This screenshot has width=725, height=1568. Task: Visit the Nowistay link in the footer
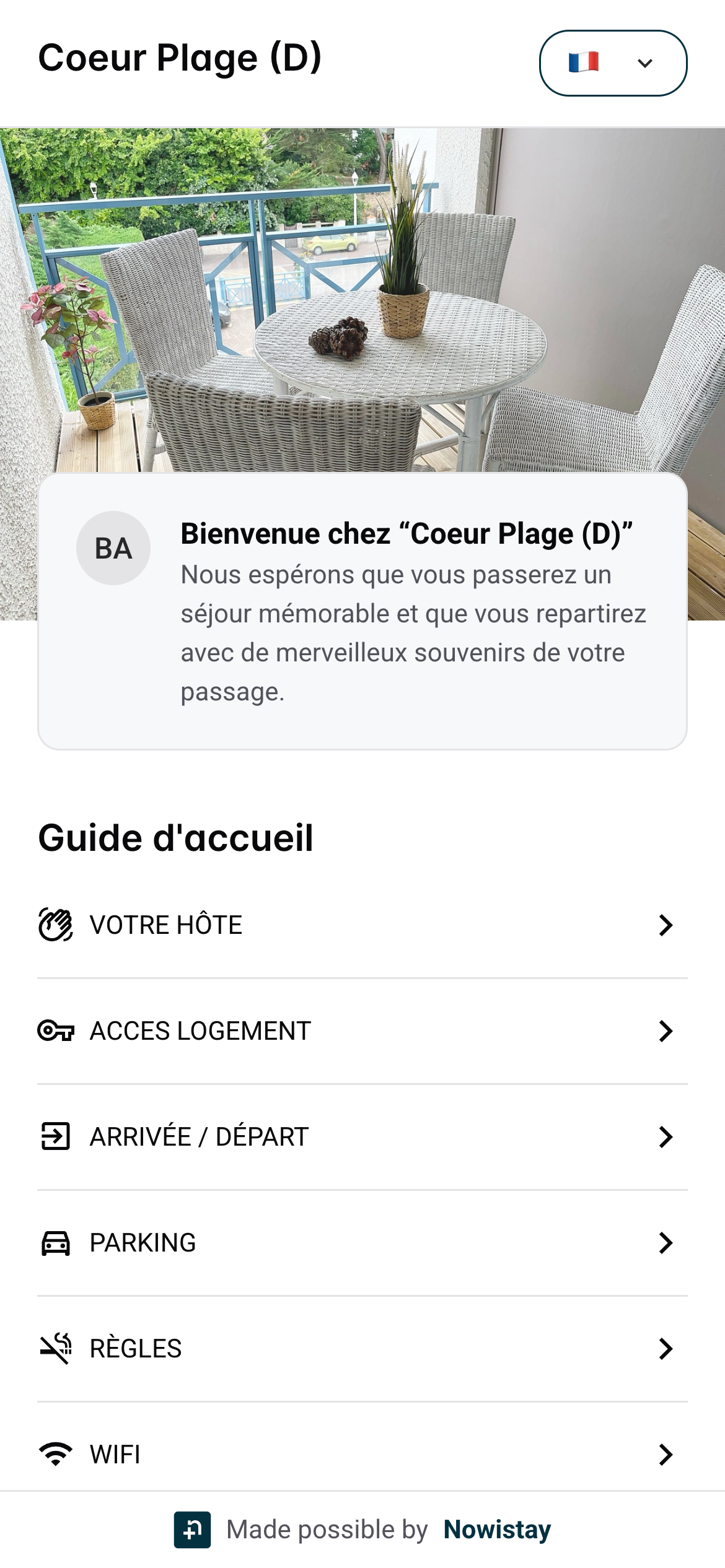[x=496, y=1530]
